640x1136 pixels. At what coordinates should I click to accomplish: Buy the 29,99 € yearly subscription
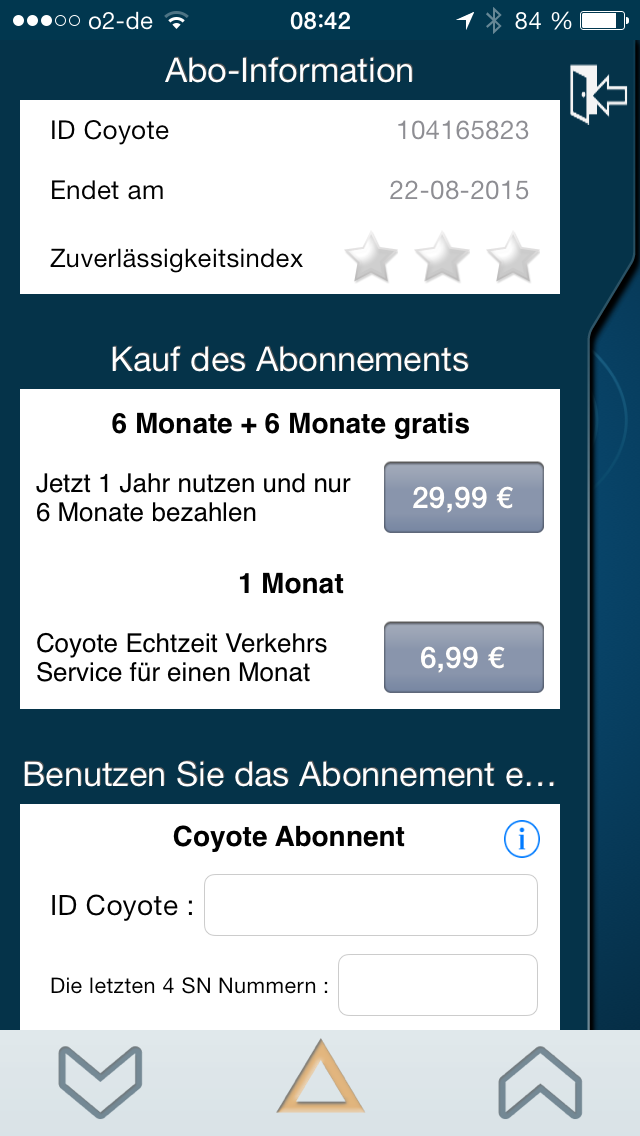(x=464, y=497)
